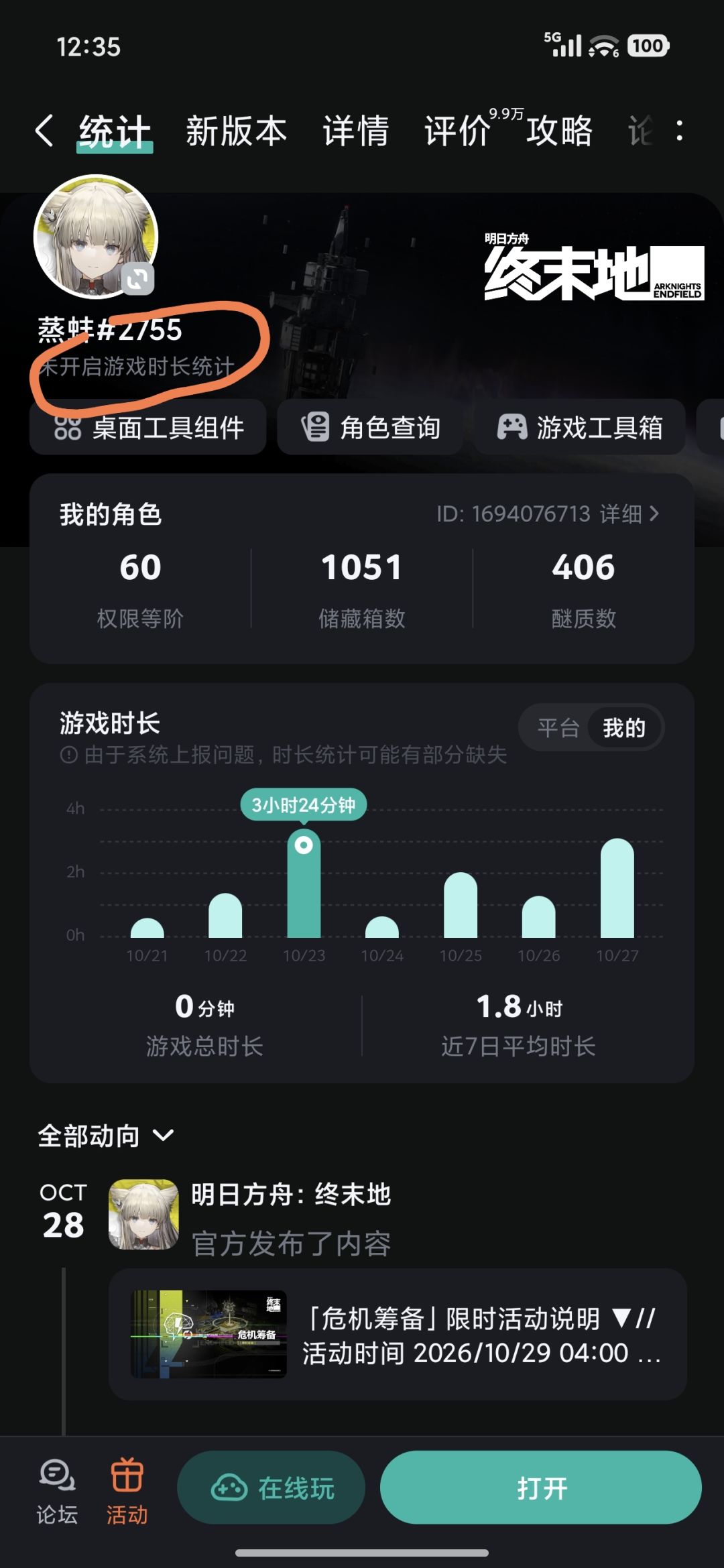The image size is (724, 1568).
Task: Switch to the 攻略 guides tab
Action: 559,130
